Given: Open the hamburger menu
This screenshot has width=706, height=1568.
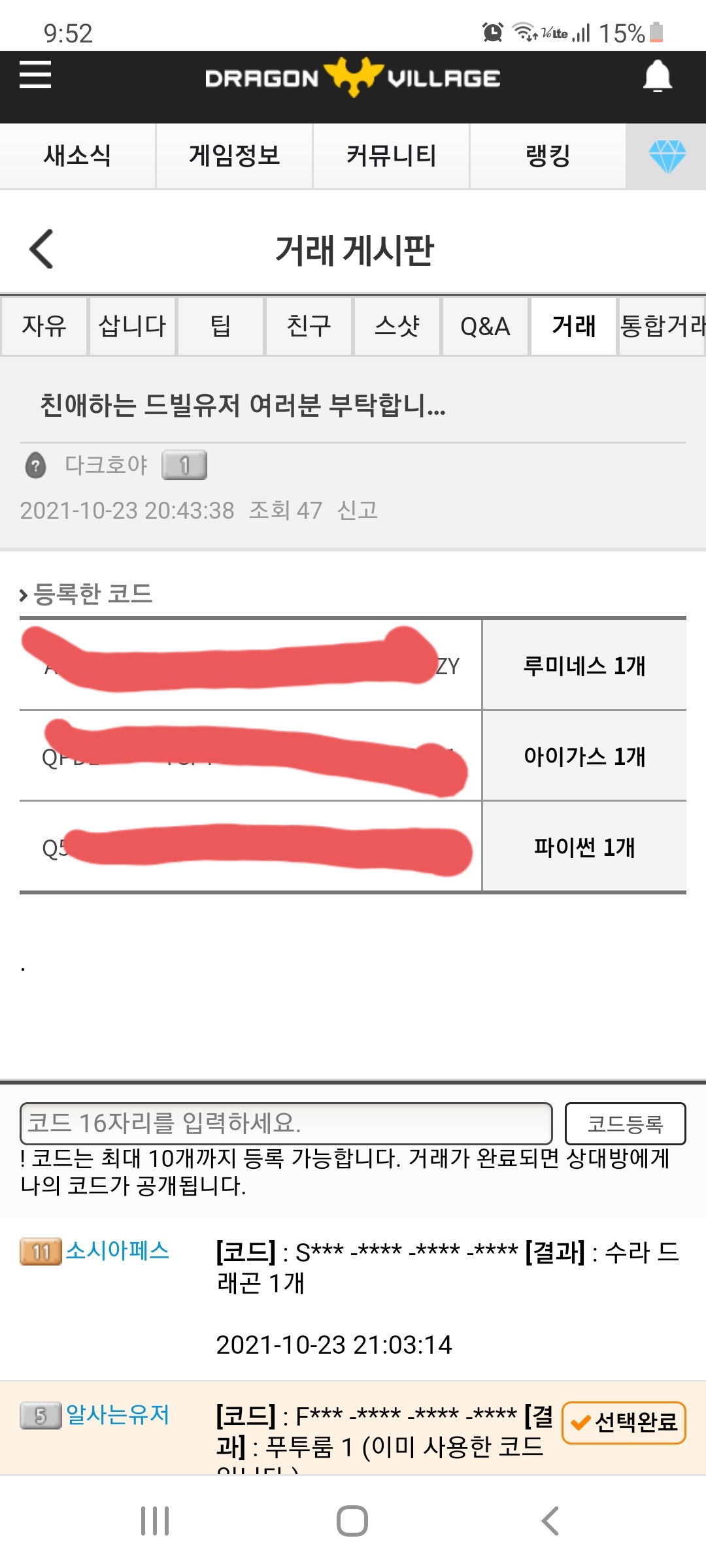Looking at the screenshot, I should click(35, 74).
